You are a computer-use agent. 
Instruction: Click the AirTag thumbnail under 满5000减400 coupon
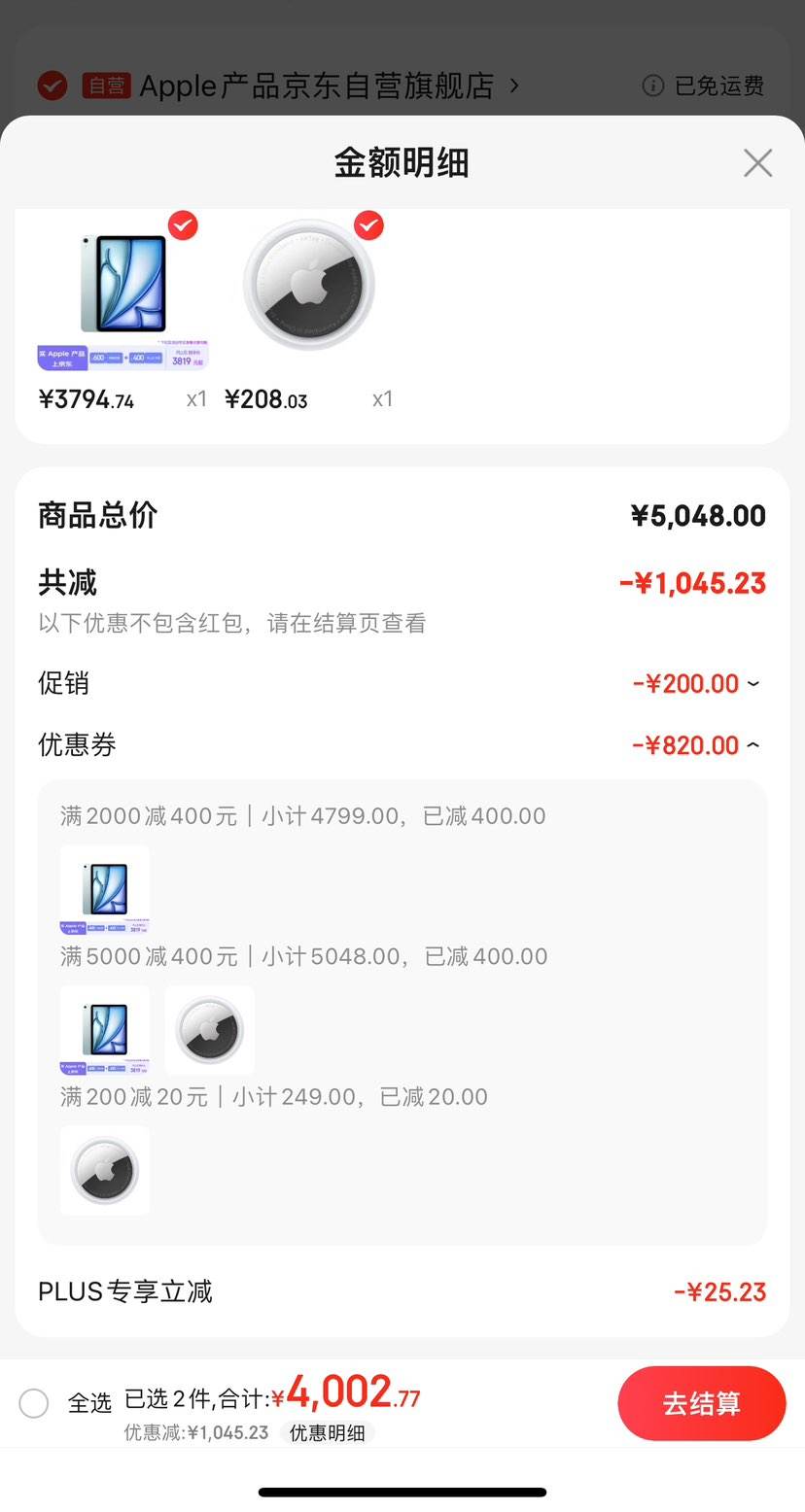pos(209,1030)
